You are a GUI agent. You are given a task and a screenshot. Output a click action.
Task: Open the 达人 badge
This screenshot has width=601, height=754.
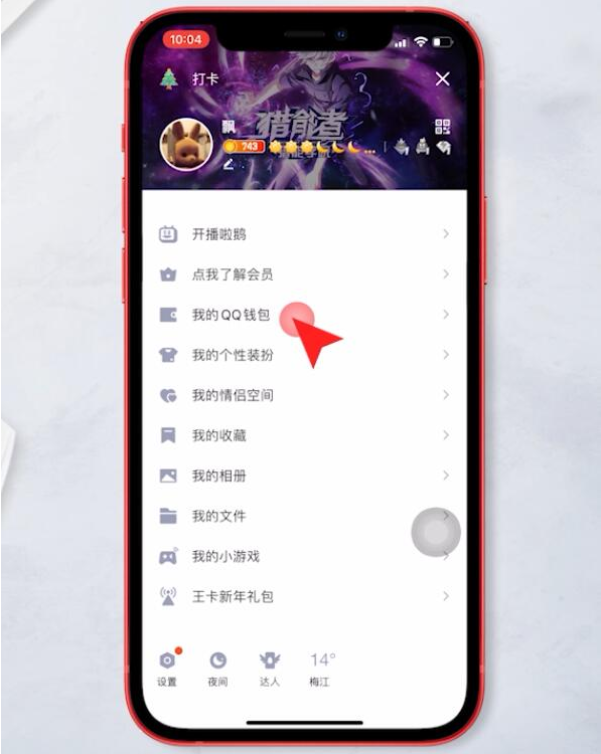point(269,668)
